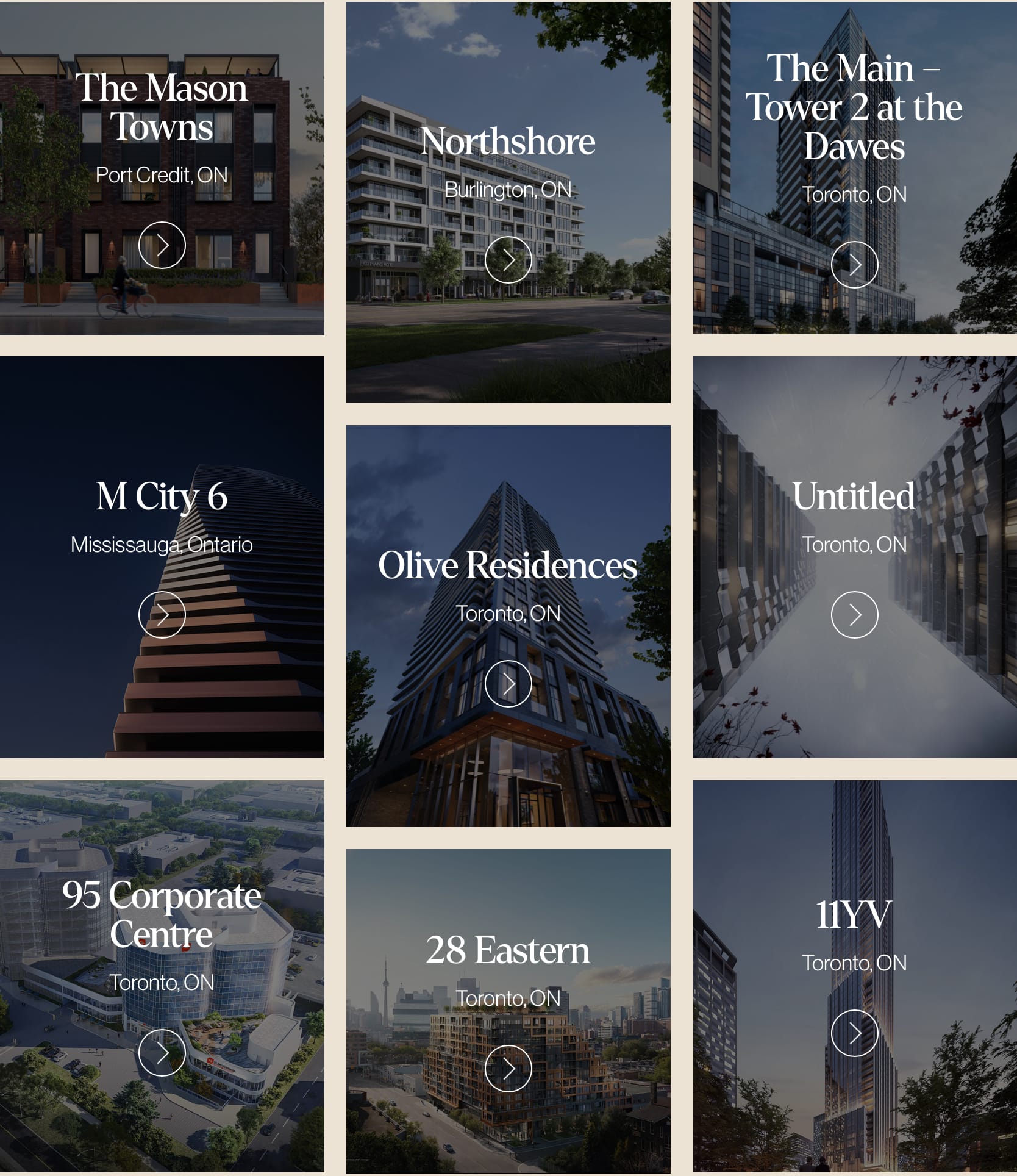Open the 95 Corporate Centre card
This screenshot has width=1017, height=1176.
(162, 1052)
